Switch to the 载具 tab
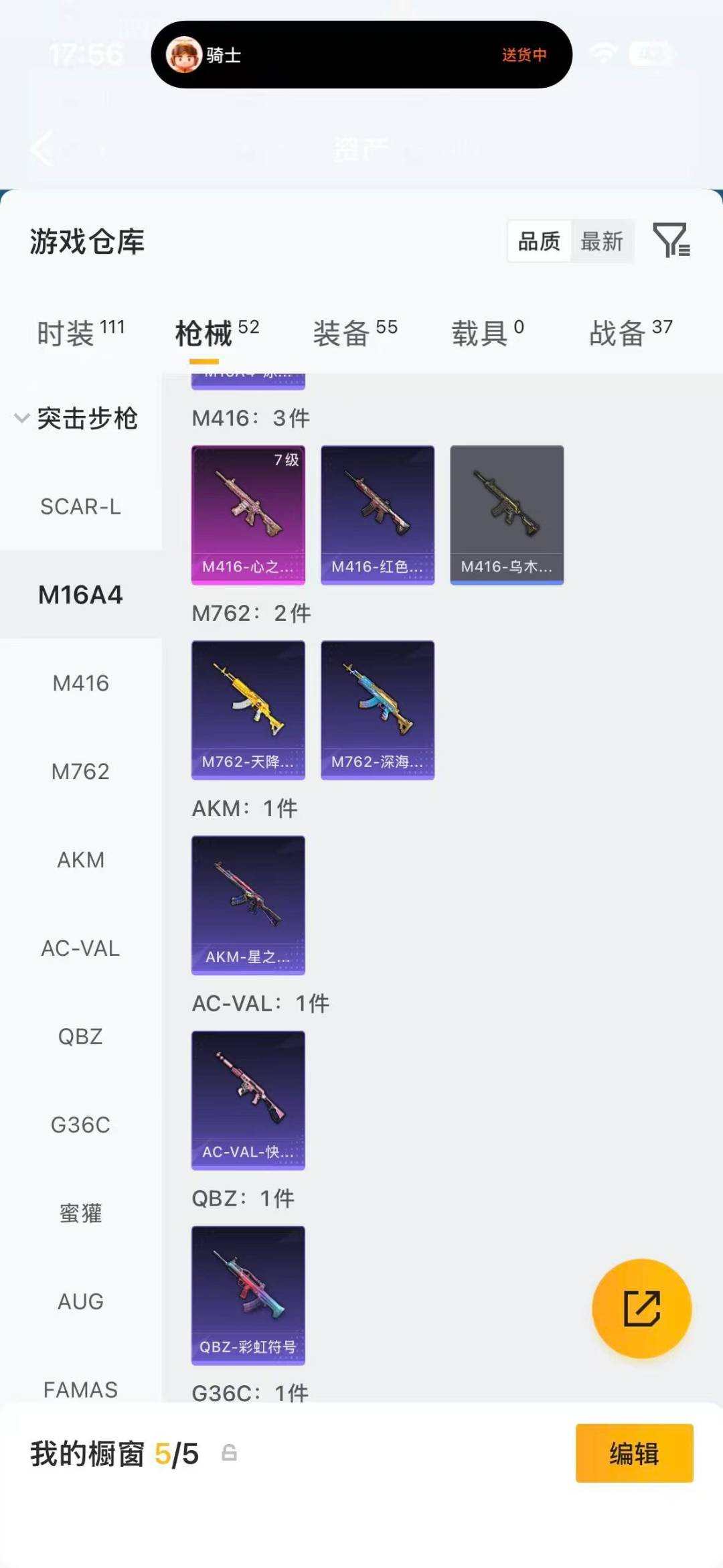Image resolution: width=723 pixels, height=1568 pixels. coord(488,333)
